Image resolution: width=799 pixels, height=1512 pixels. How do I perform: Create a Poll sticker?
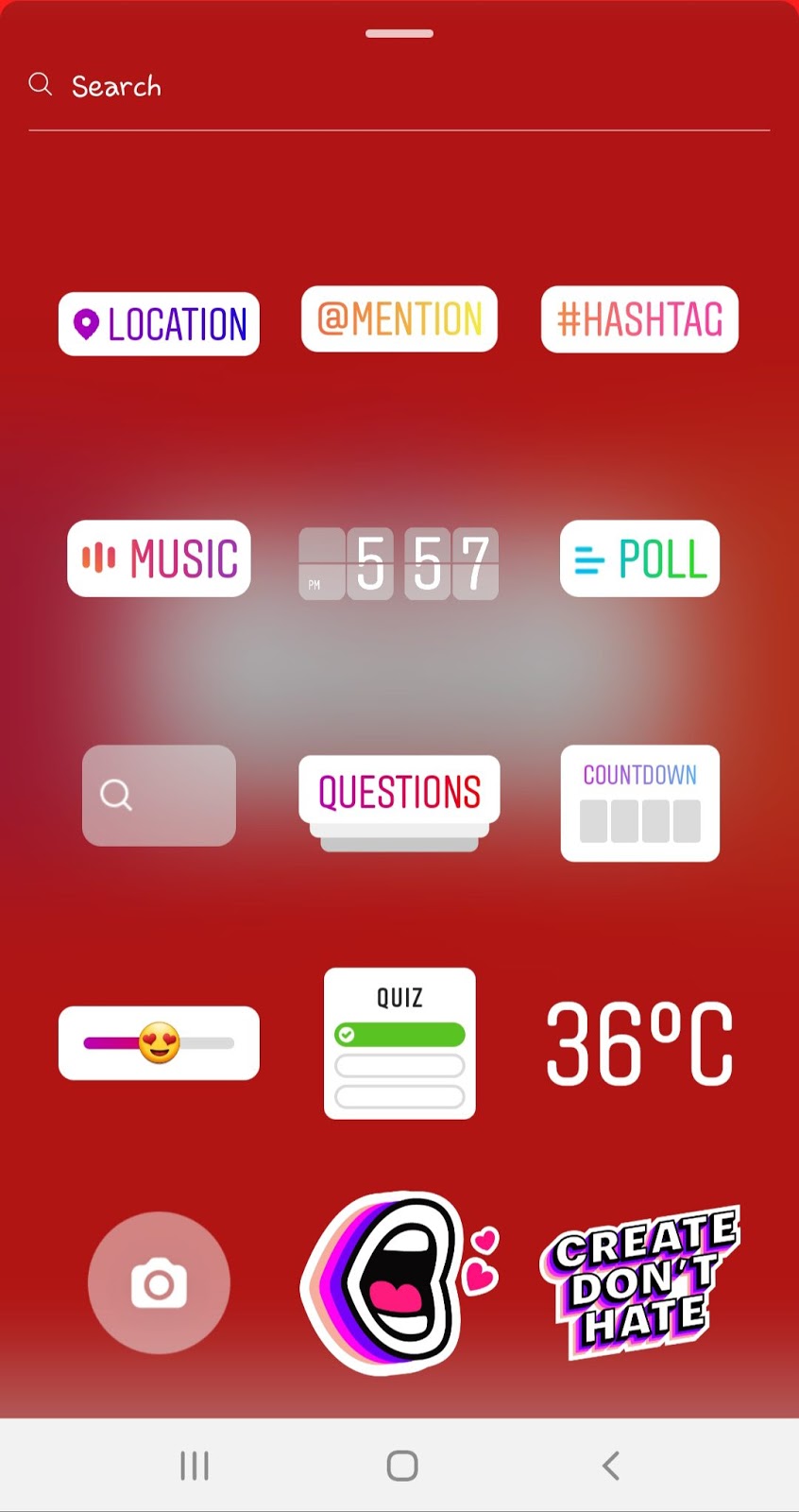(x=639, y=558)
